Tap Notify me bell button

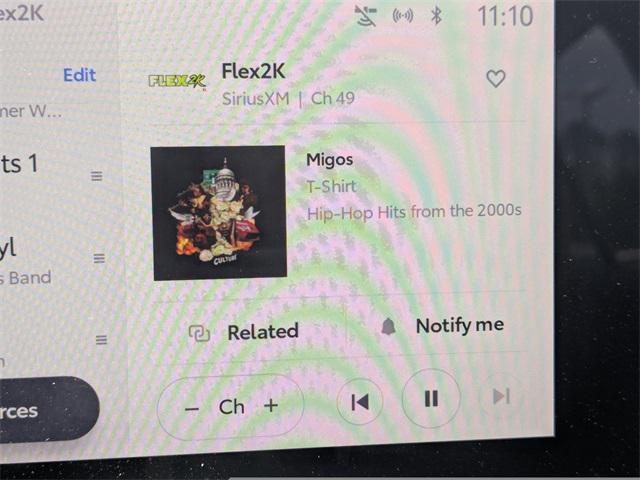click(441, 326)
